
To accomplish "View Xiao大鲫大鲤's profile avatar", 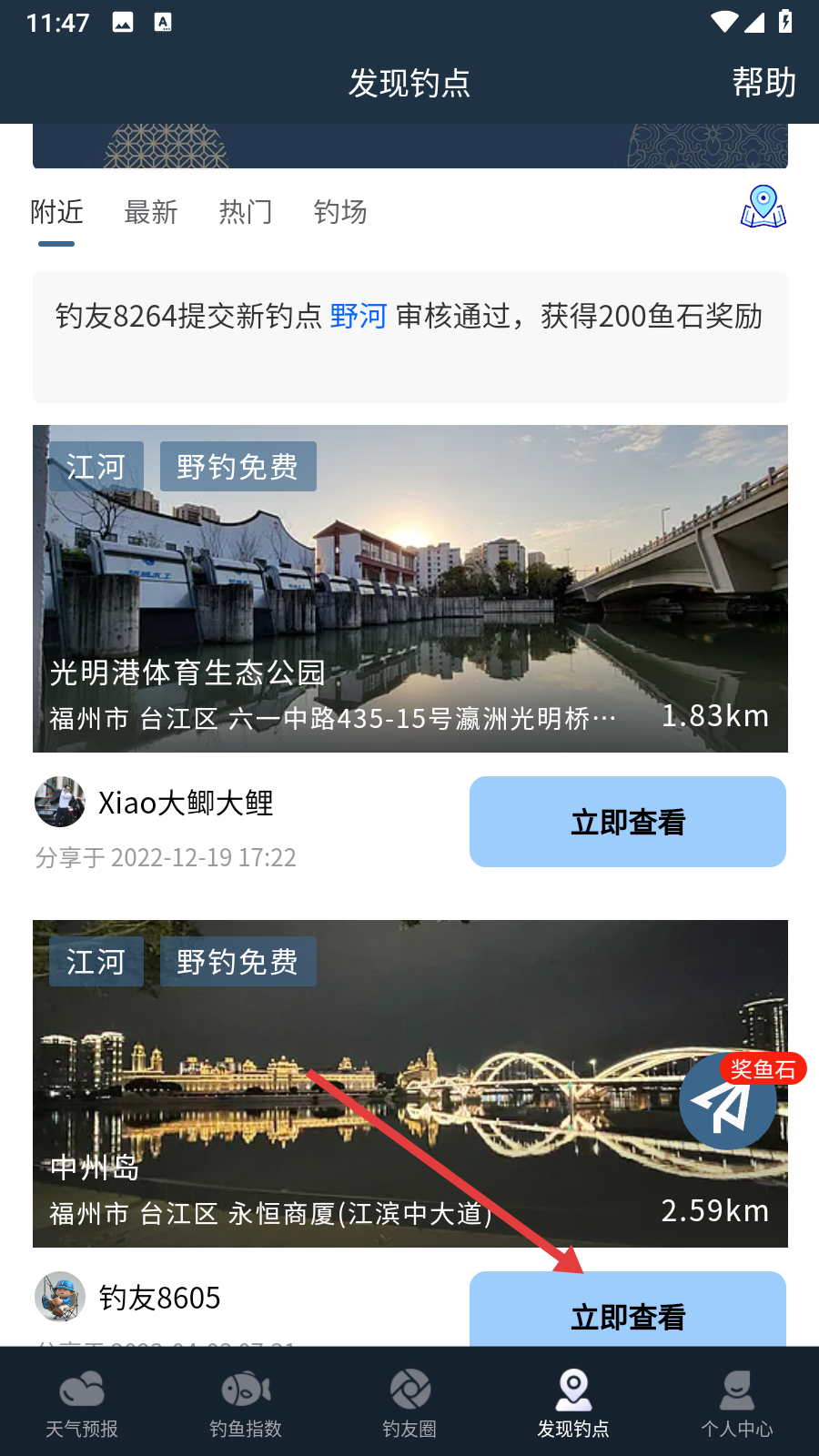I will [x=60, y=802].
